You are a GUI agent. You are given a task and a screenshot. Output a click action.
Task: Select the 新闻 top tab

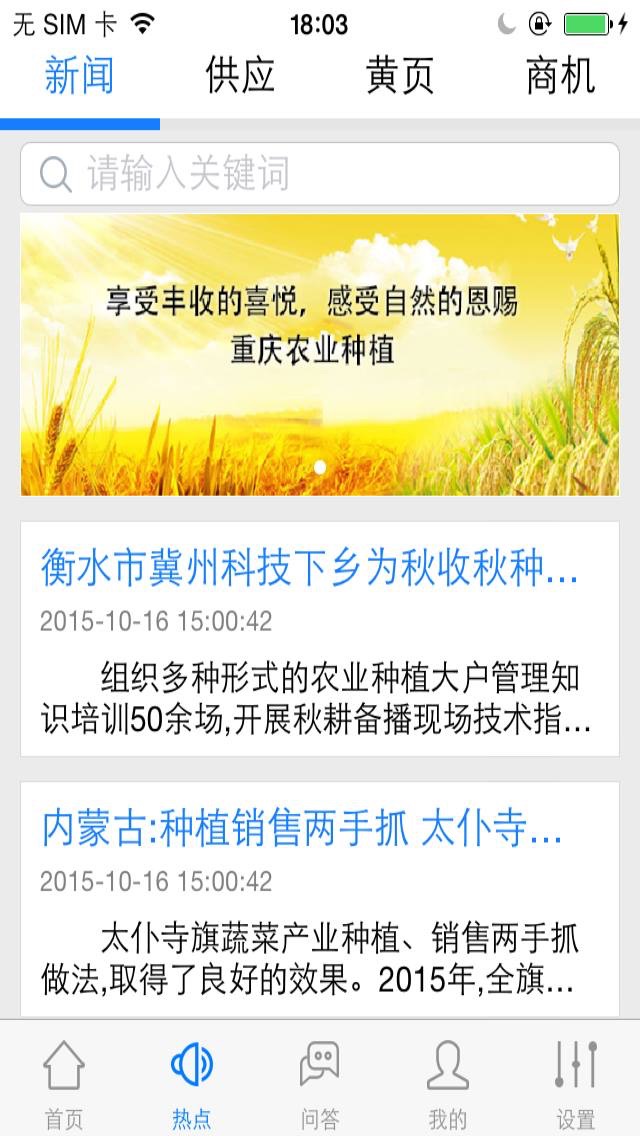pos(80,75)
